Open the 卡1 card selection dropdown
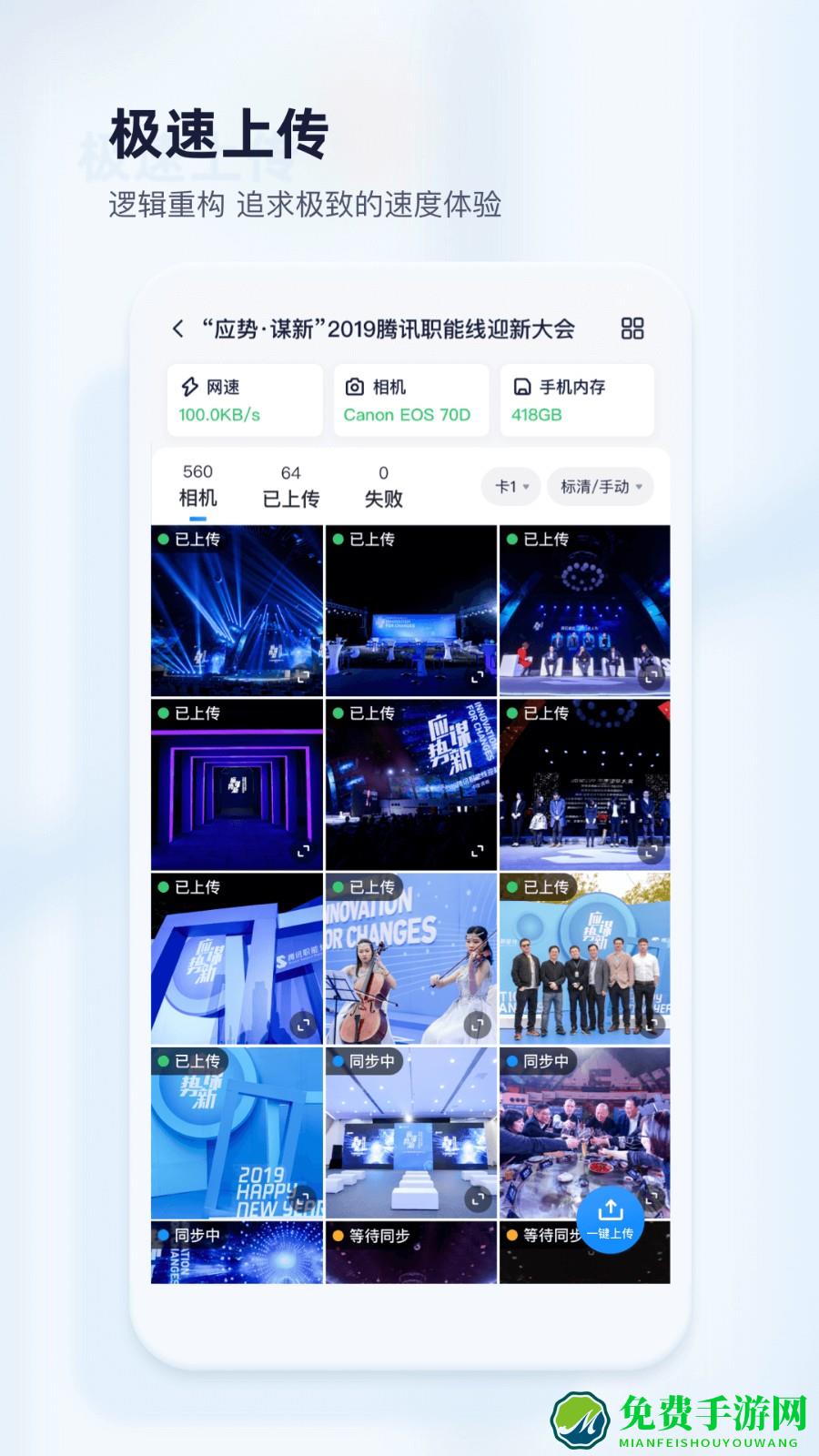Viewport: 819px width, 1456px height. [510, 487]
